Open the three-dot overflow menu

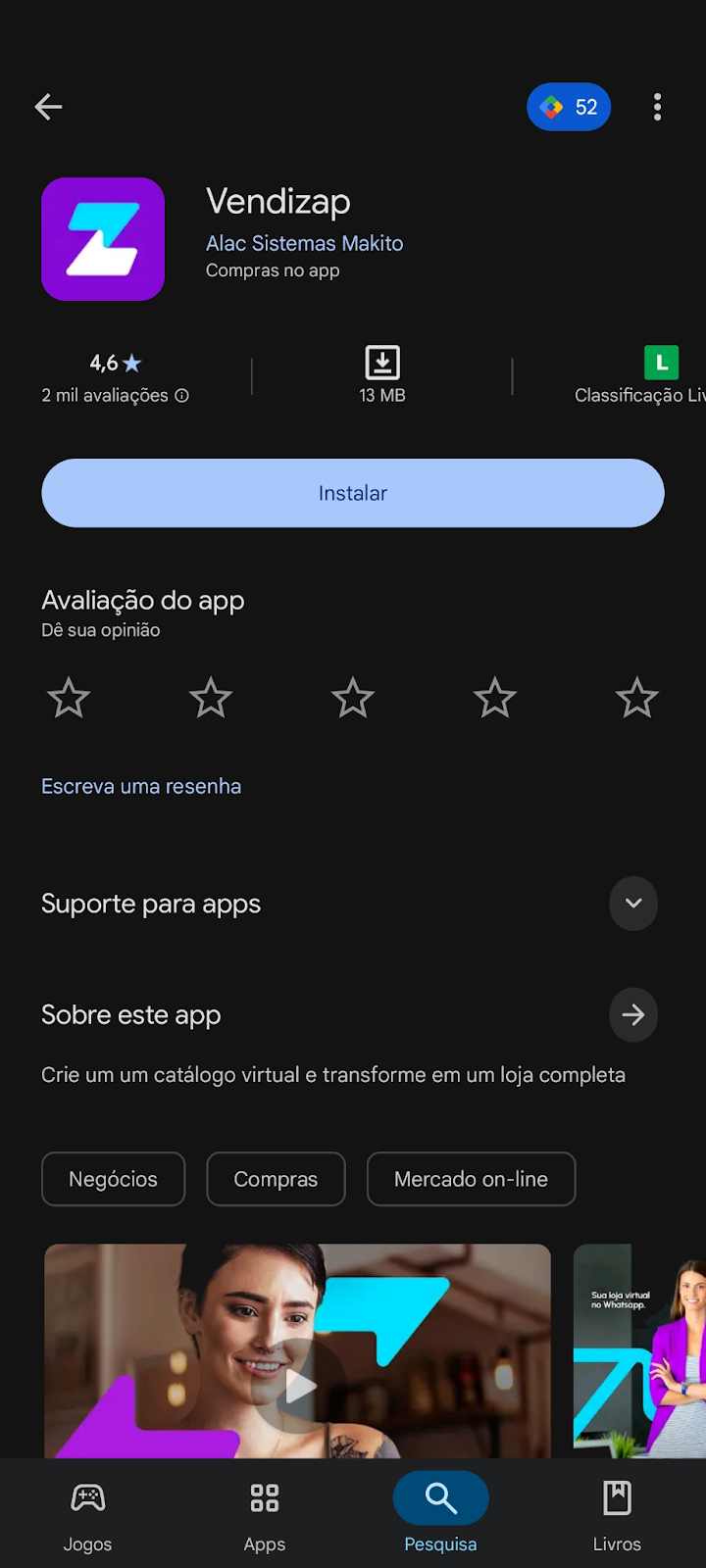pos(657,107)
